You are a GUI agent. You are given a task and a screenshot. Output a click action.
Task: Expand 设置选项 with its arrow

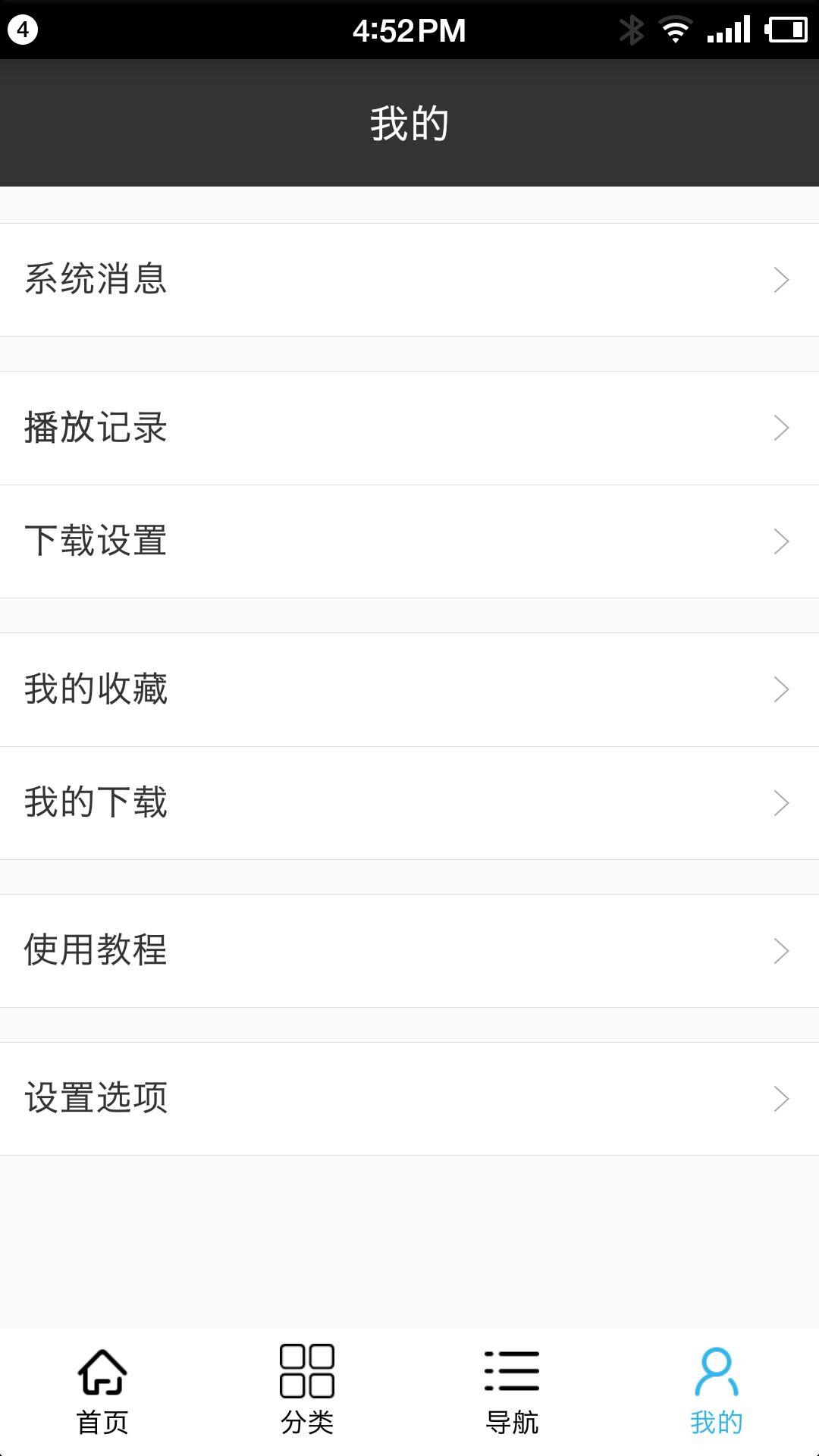point(780,1097)
